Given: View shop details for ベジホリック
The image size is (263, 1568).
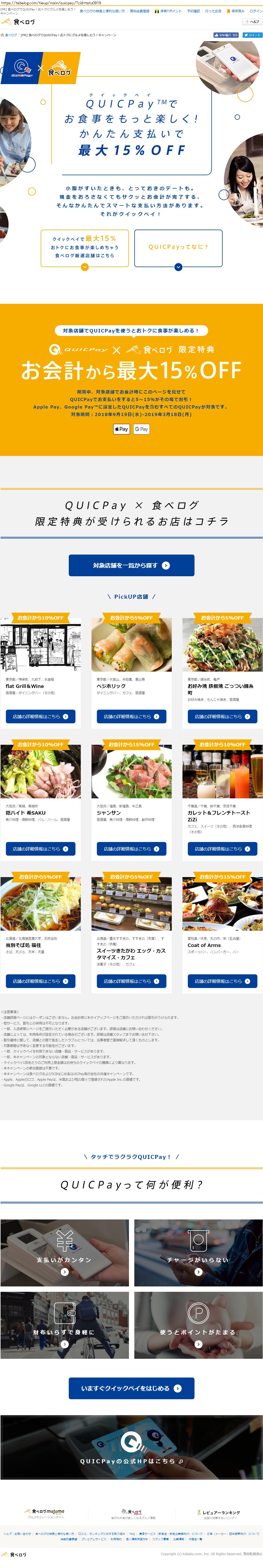Looking at the screenshot, I should click(131, 716).
